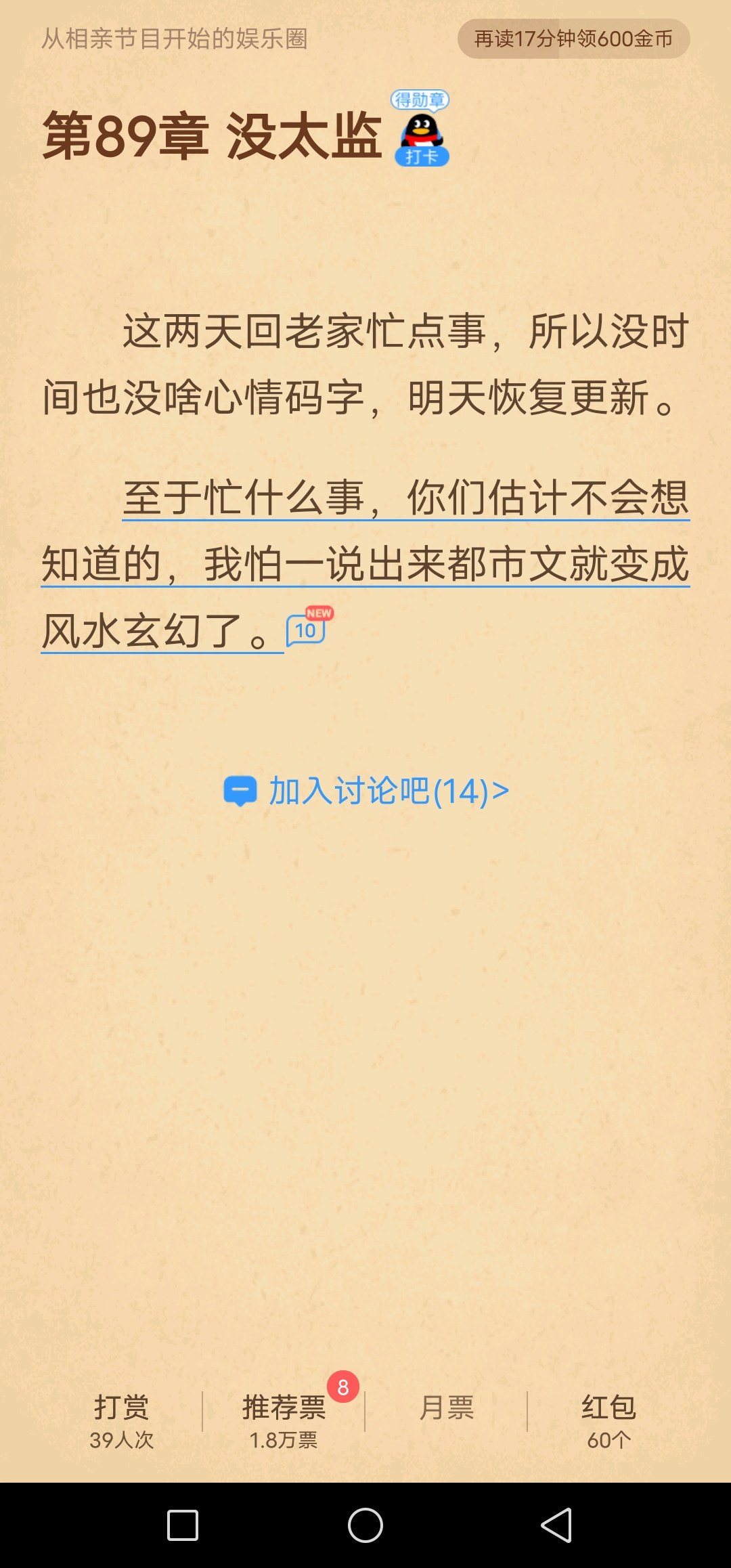The width and height of the screenshot is (731, 1568).
Task: Tap the reading reward 600 coins pill
Action: pyautogui.click(x=573, y=39)
